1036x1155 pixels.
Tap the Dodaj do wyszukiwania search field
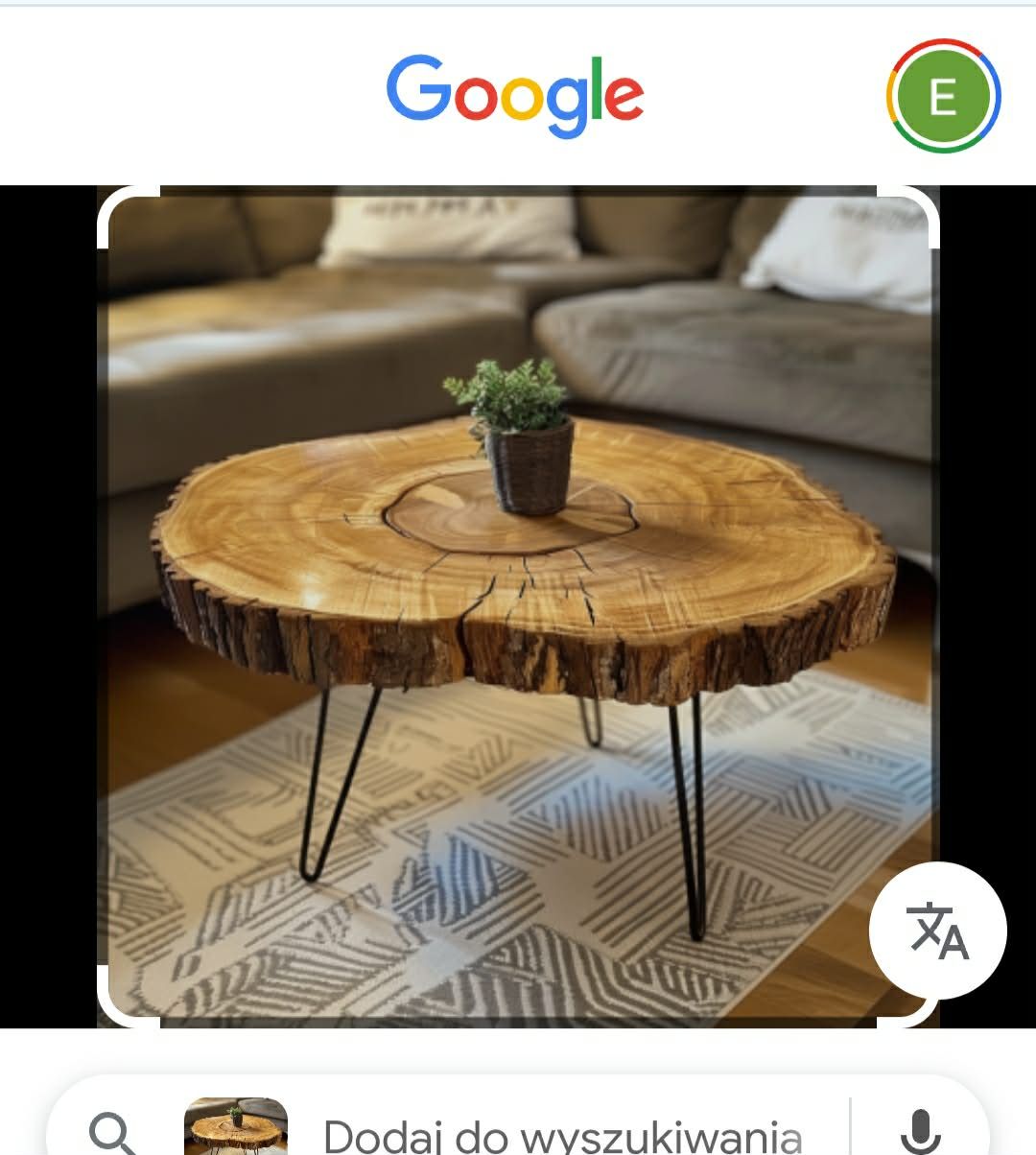pyautogui.click(x=562, y=1135)
